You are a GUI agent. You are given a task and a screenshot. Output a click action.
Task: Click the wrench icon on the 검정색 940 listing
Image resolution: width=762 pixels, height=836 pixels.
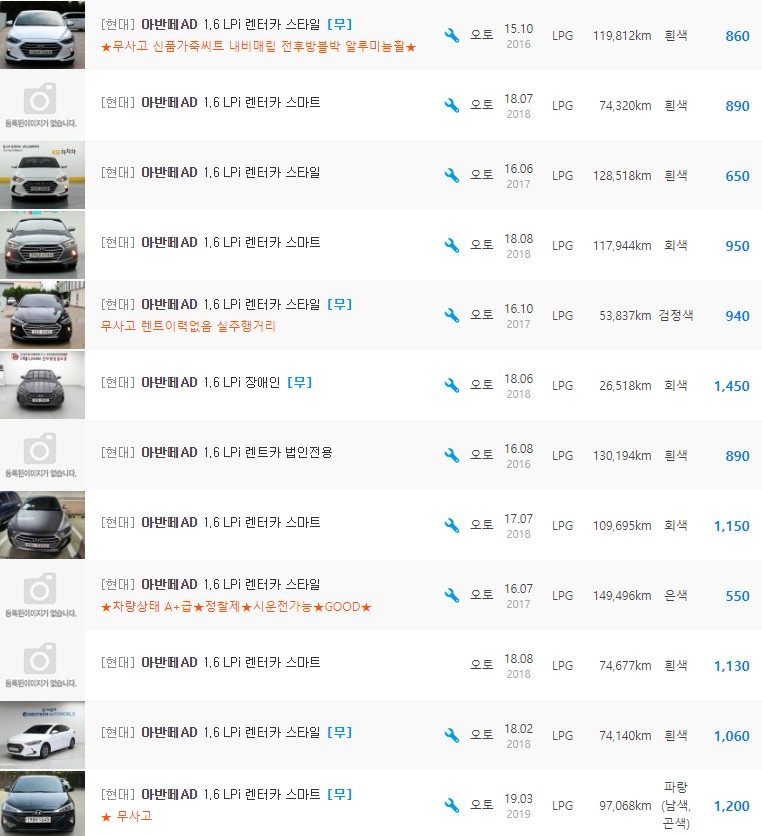[451, 314]
